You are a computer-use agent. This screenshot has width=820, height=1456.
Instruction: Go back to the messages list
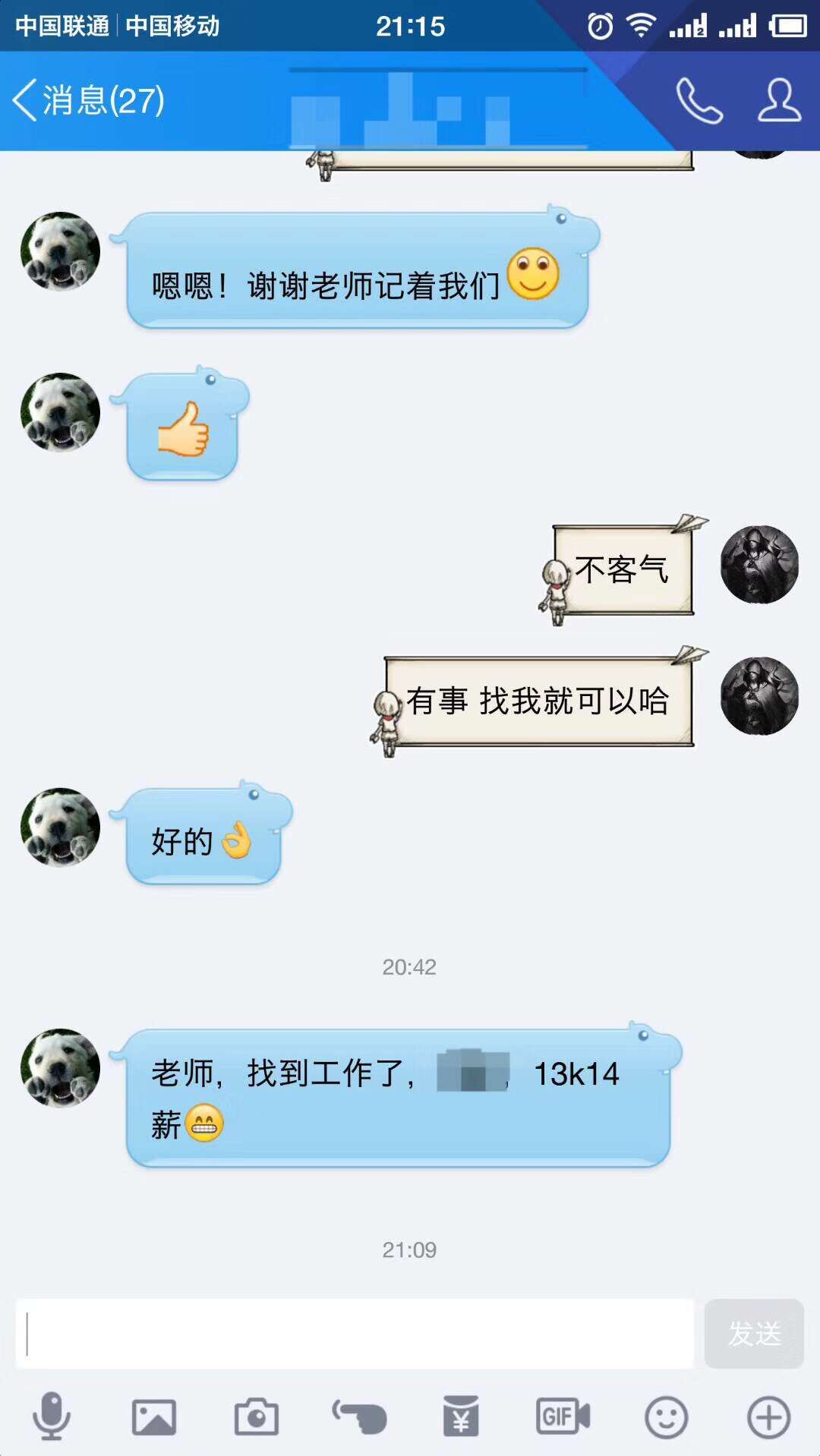[x=87, y=100]
